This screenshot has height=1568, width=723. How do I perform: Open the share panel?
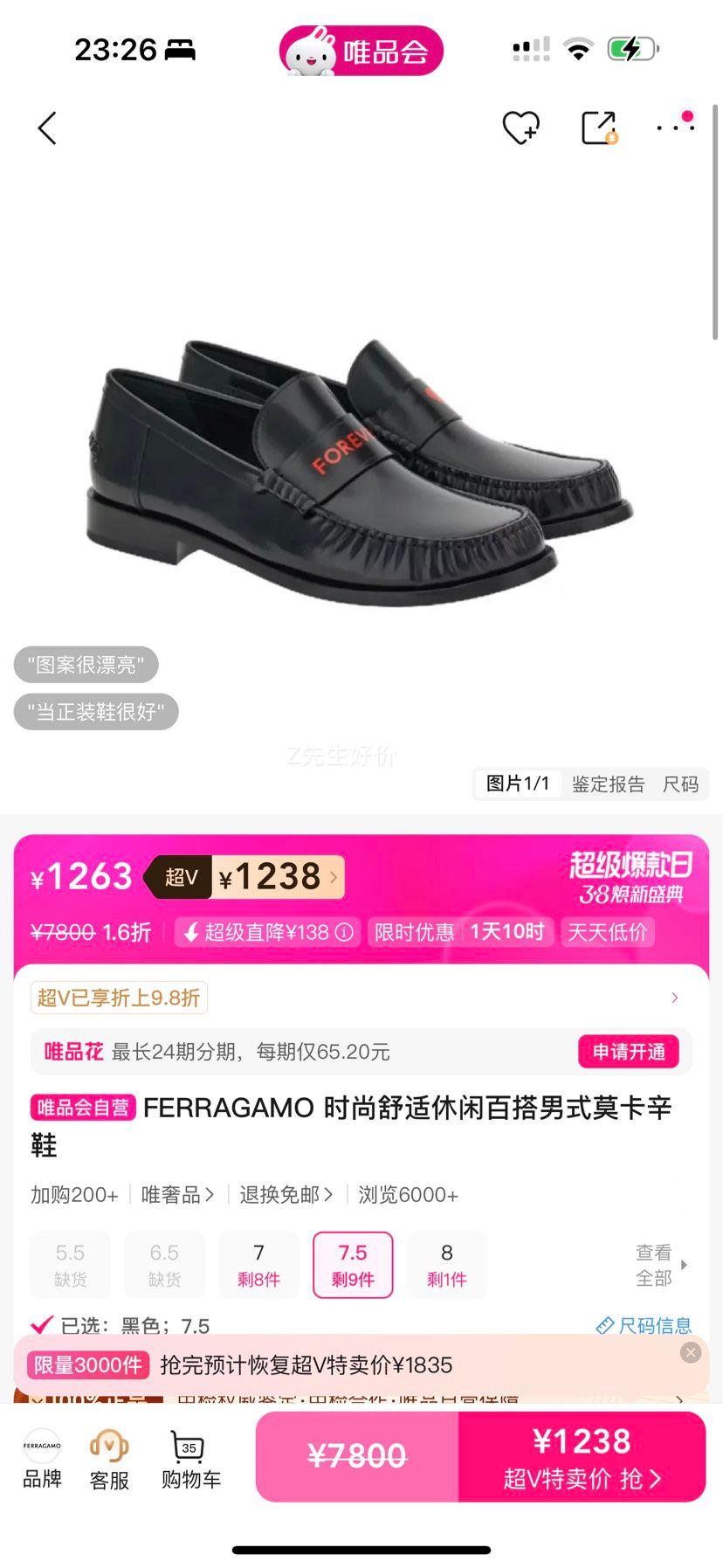point(599,128)
